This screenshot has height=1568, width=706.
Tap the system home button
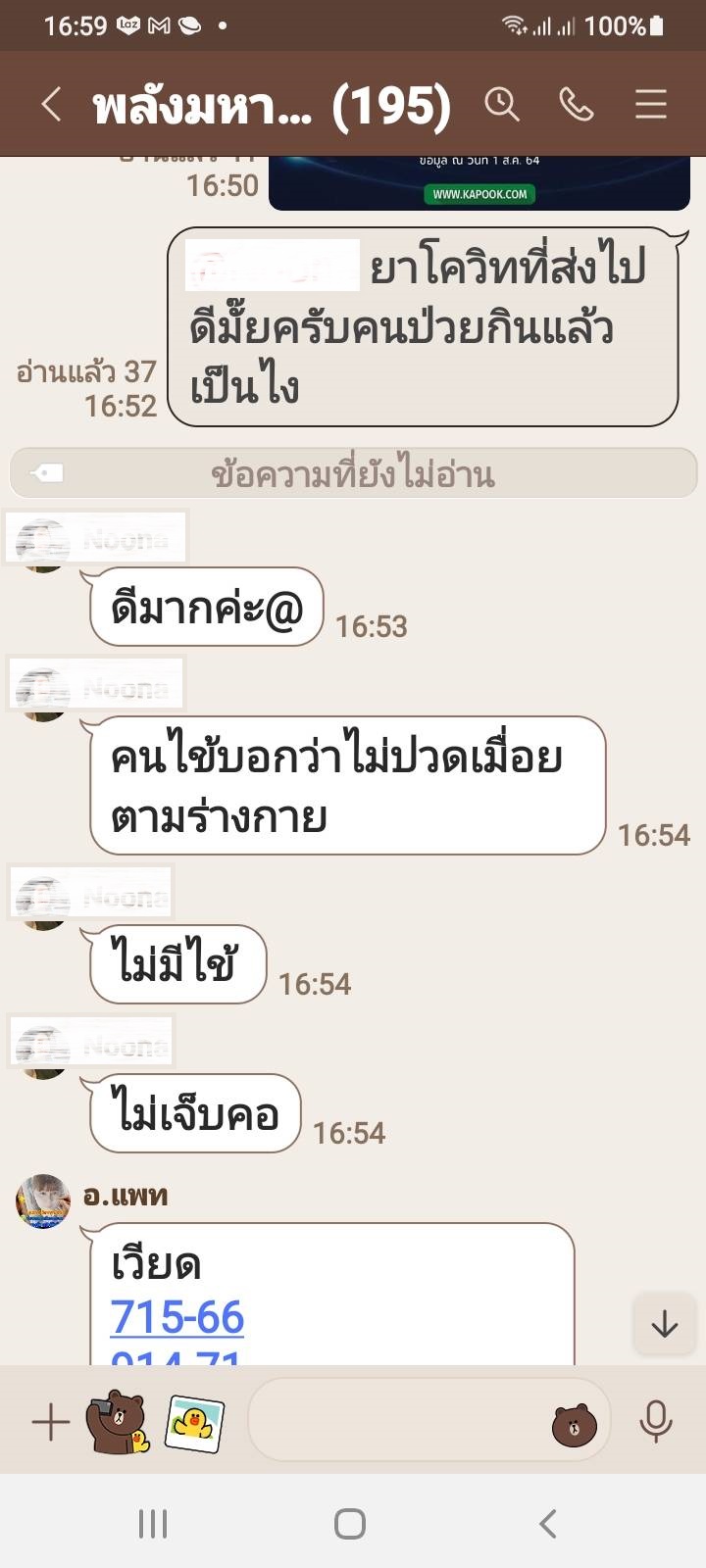[x=350, y=1524]
